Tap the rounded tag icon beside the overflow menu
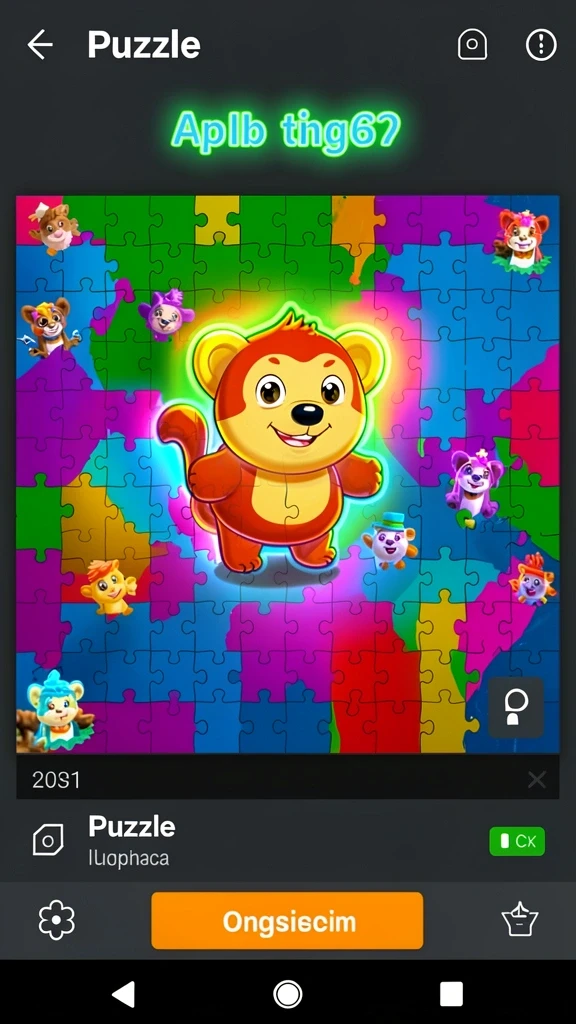The image size is (576, 1024). pyautogui.click(x=472, y=46)
